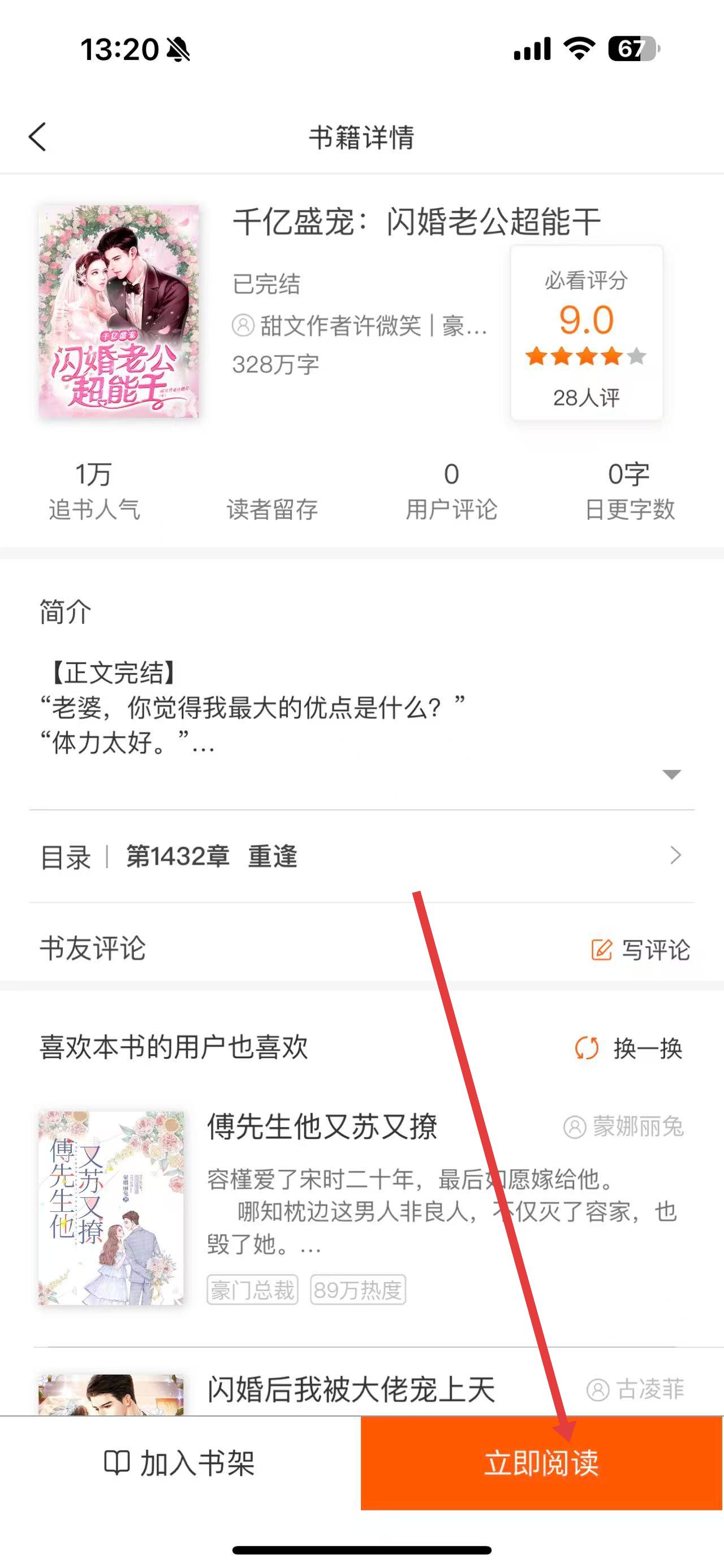Screen dimensions: 724x1568
Task: Open the book 傅先生他又苏又撩
Action: coord(322,1126)
